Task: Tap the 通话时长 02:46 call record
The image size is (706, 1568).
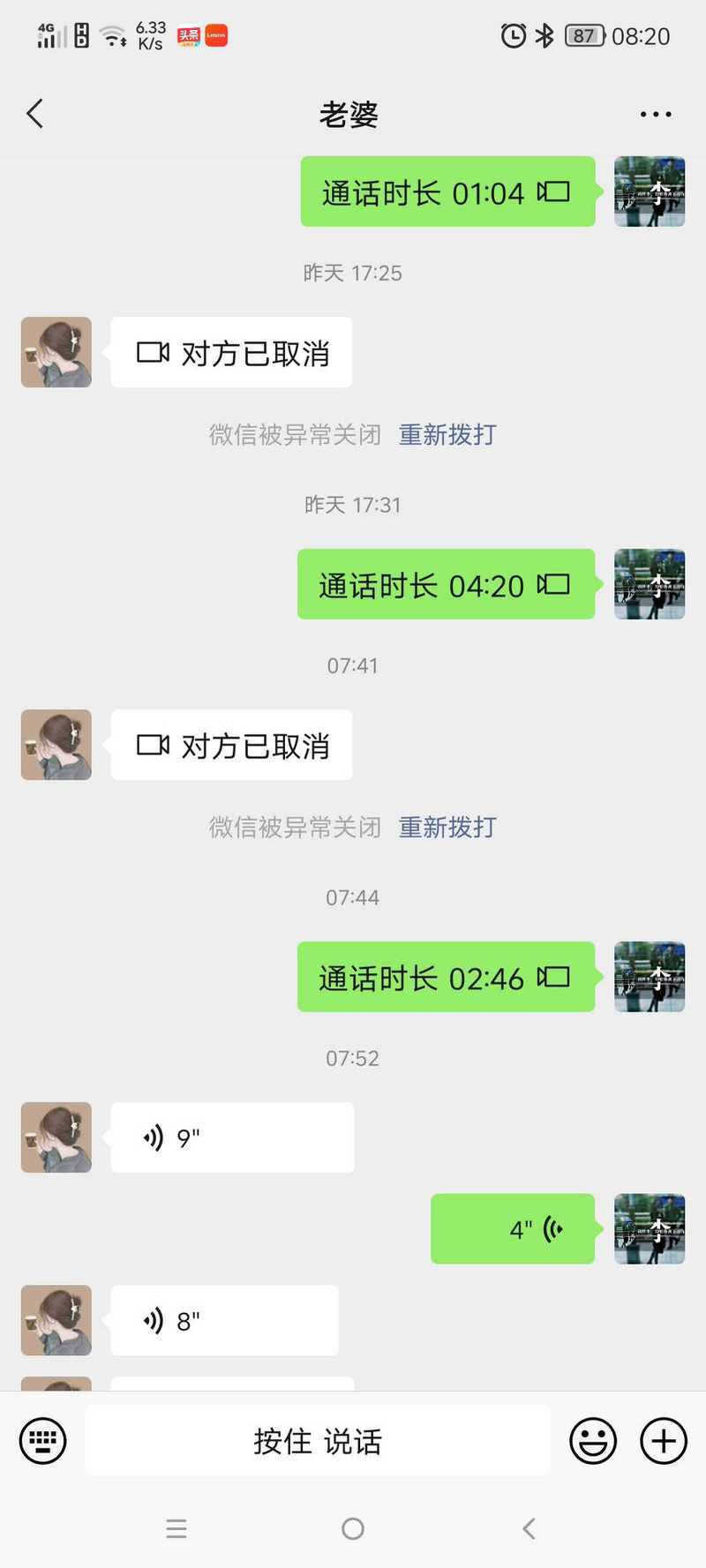Action: point(446,977)
